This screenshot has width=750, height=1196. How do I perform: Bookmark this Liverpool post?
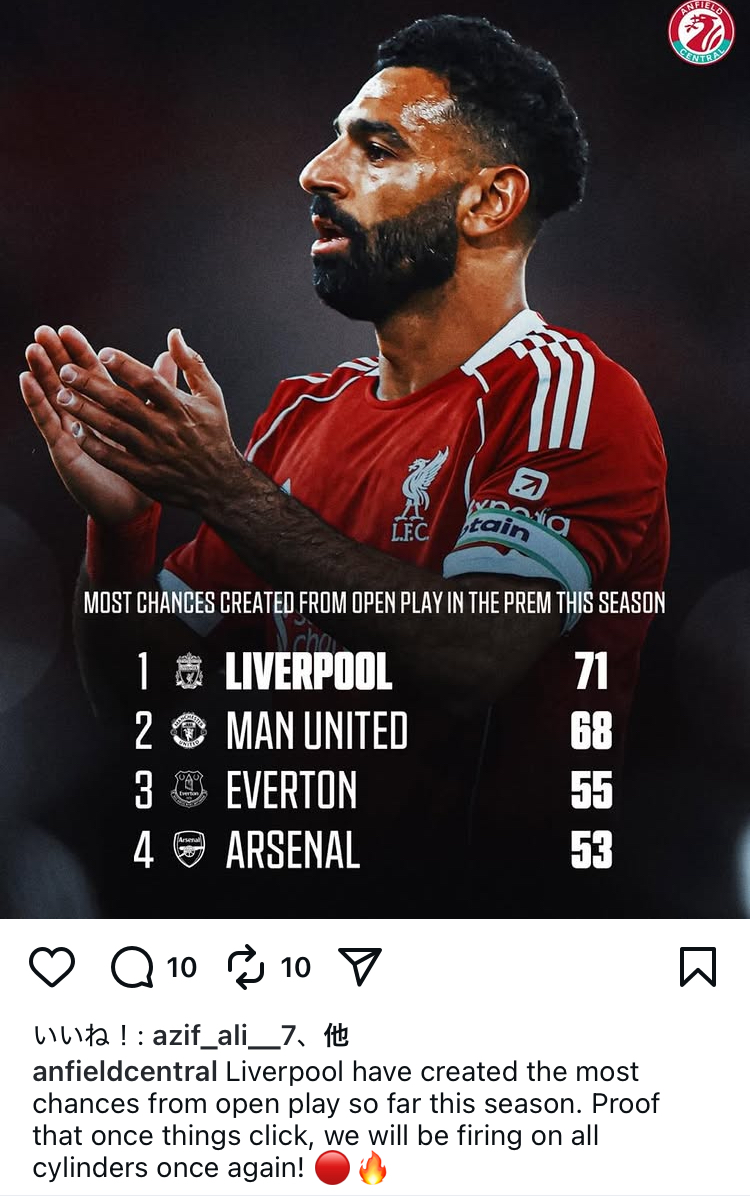(697, 967)
